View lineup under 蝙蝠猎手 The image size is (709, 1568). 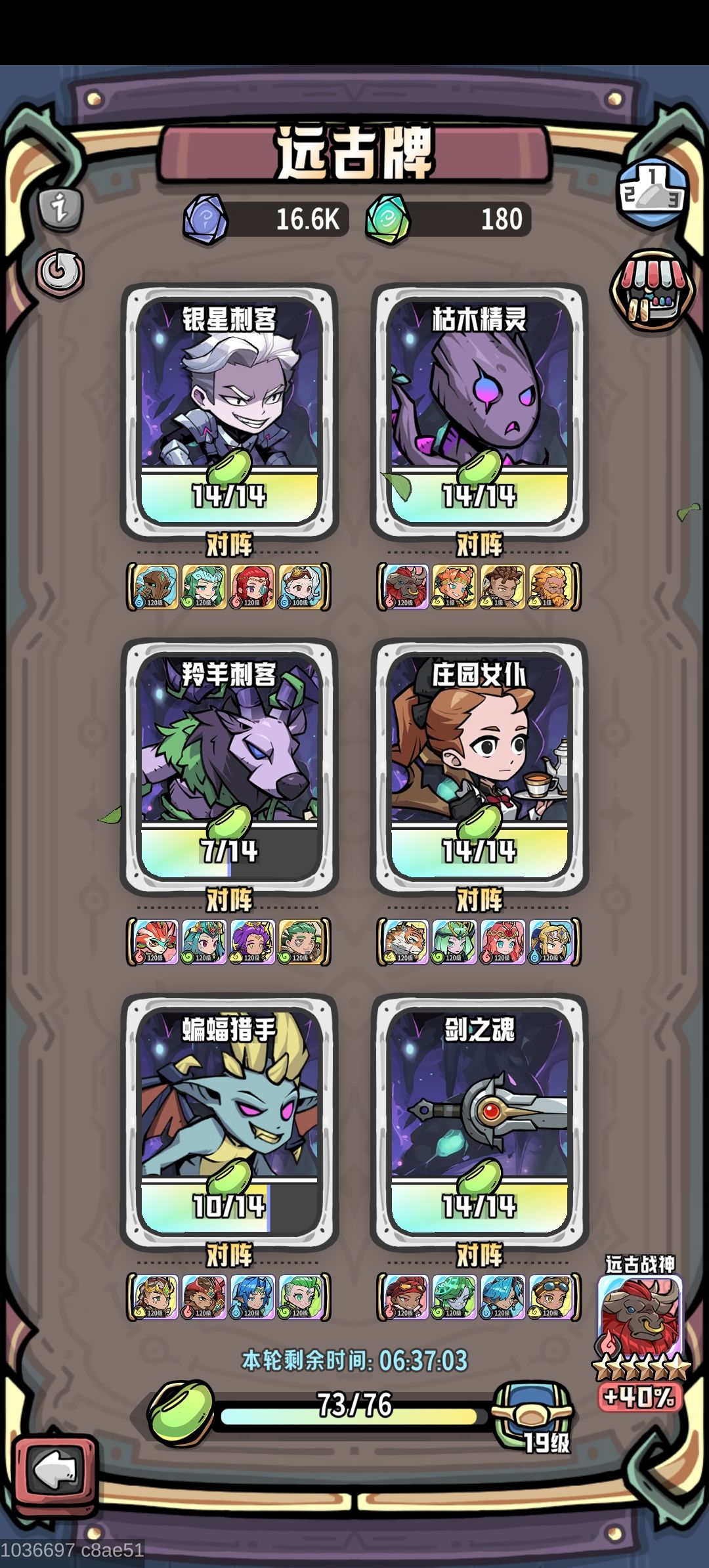(x=228, y=1297)
